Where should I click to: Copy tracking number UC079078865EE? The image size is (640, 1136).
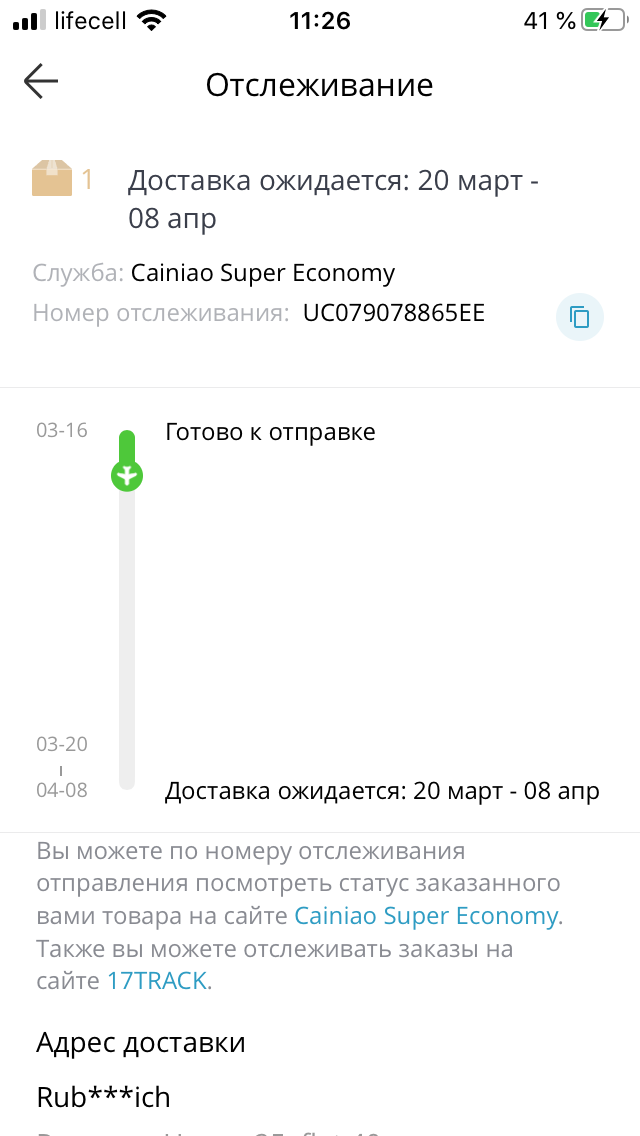(x=579, y=317)
